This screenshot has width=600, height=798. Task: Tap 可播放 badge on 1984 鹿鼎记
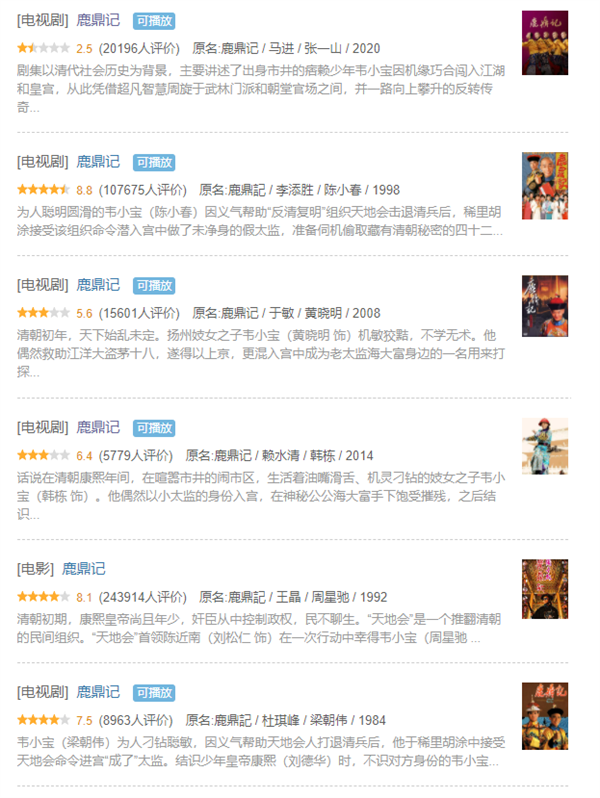pos(154,693)
